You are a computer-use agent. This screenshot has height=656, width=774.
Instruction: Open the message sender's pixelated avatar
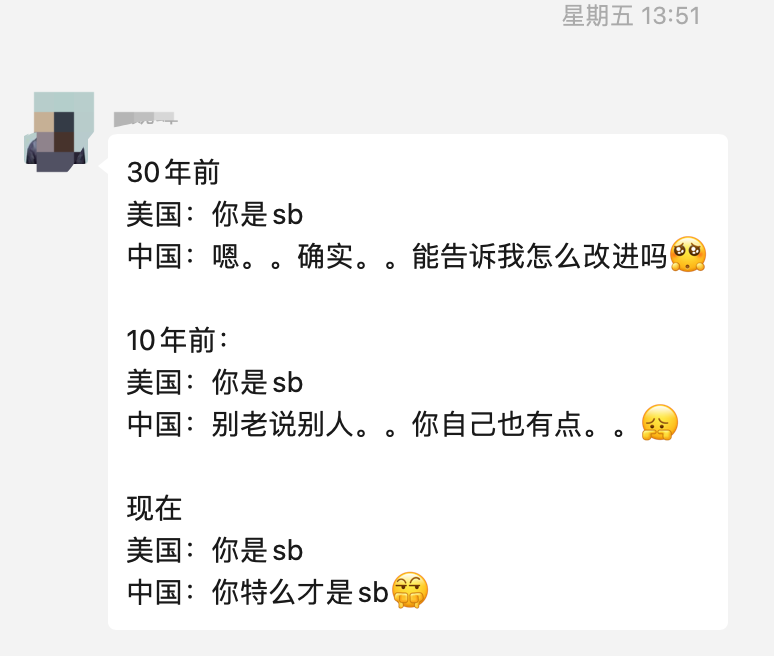59,130
